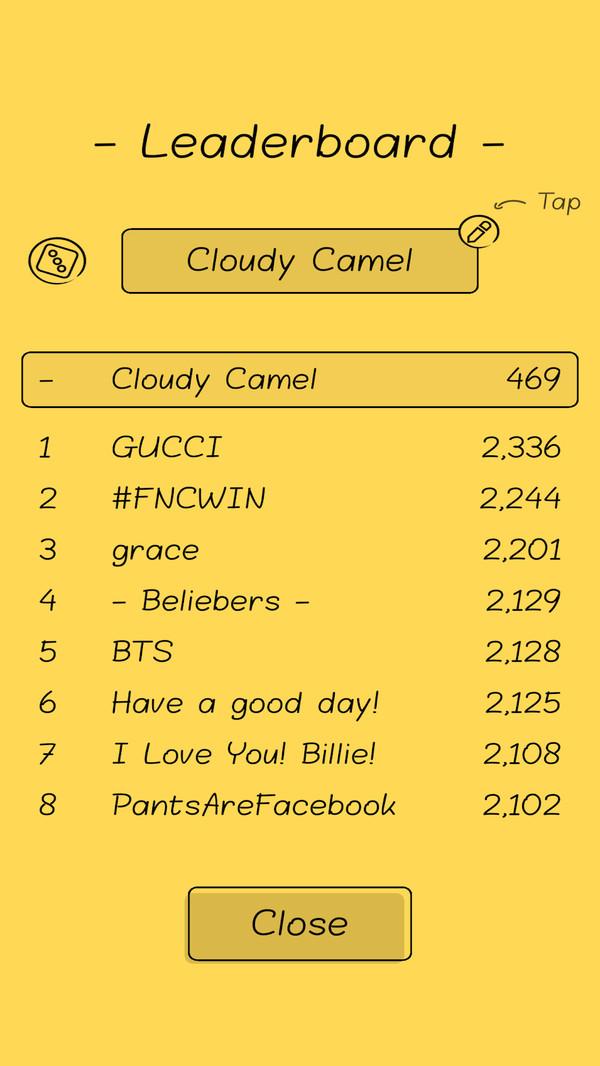This screenshot has width=600, height=1066.
Task: Edit name with the pencil icon
Action: pyautogui.click(x=478, y=232)
